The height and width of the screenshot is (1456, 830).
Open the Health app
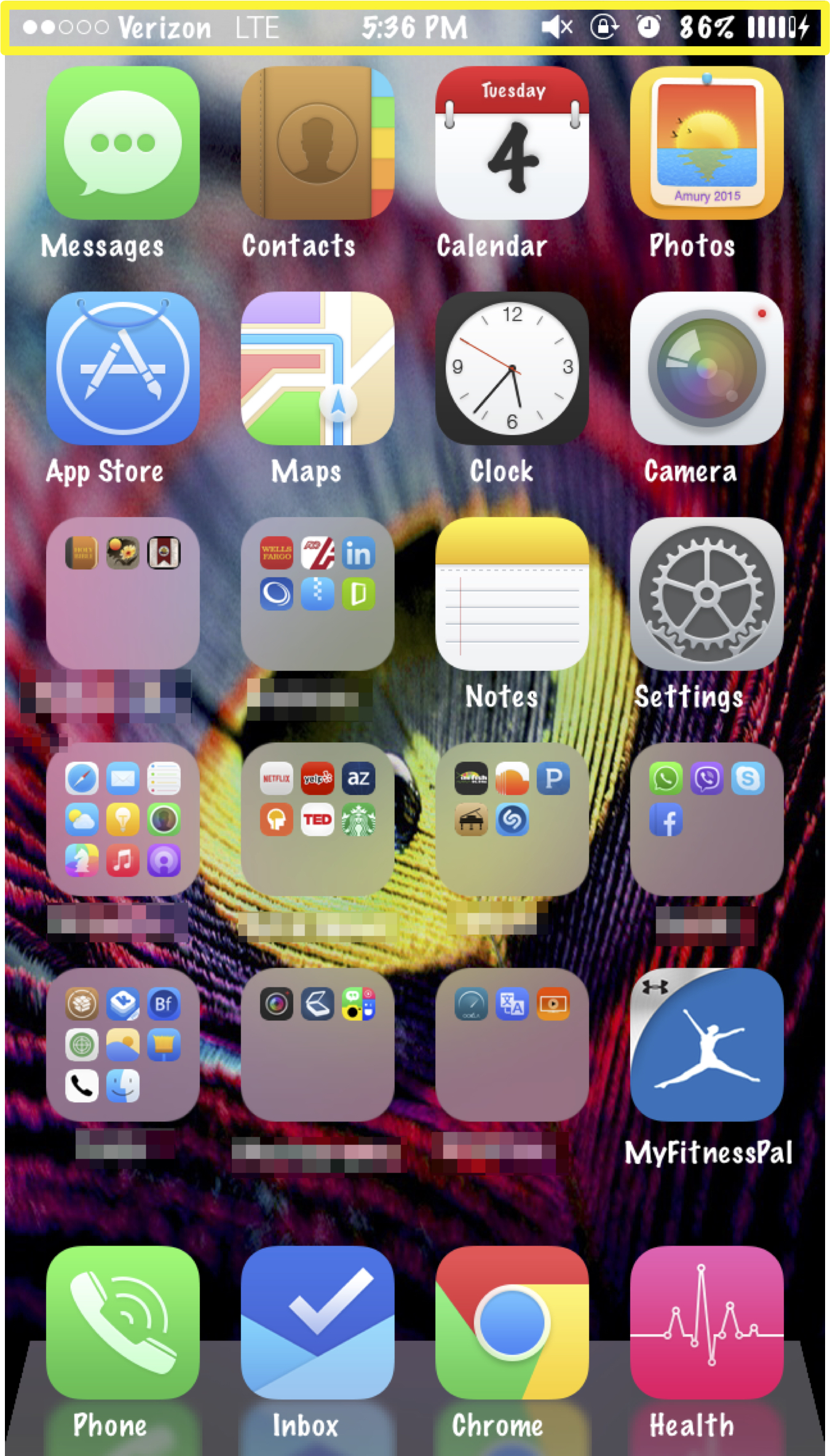click(x=707, y=1323)
